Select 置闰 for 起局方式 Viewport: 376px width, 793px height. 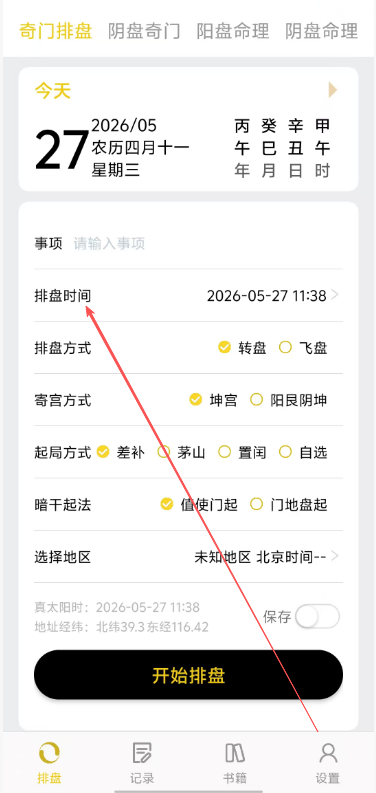pos(242,452)
